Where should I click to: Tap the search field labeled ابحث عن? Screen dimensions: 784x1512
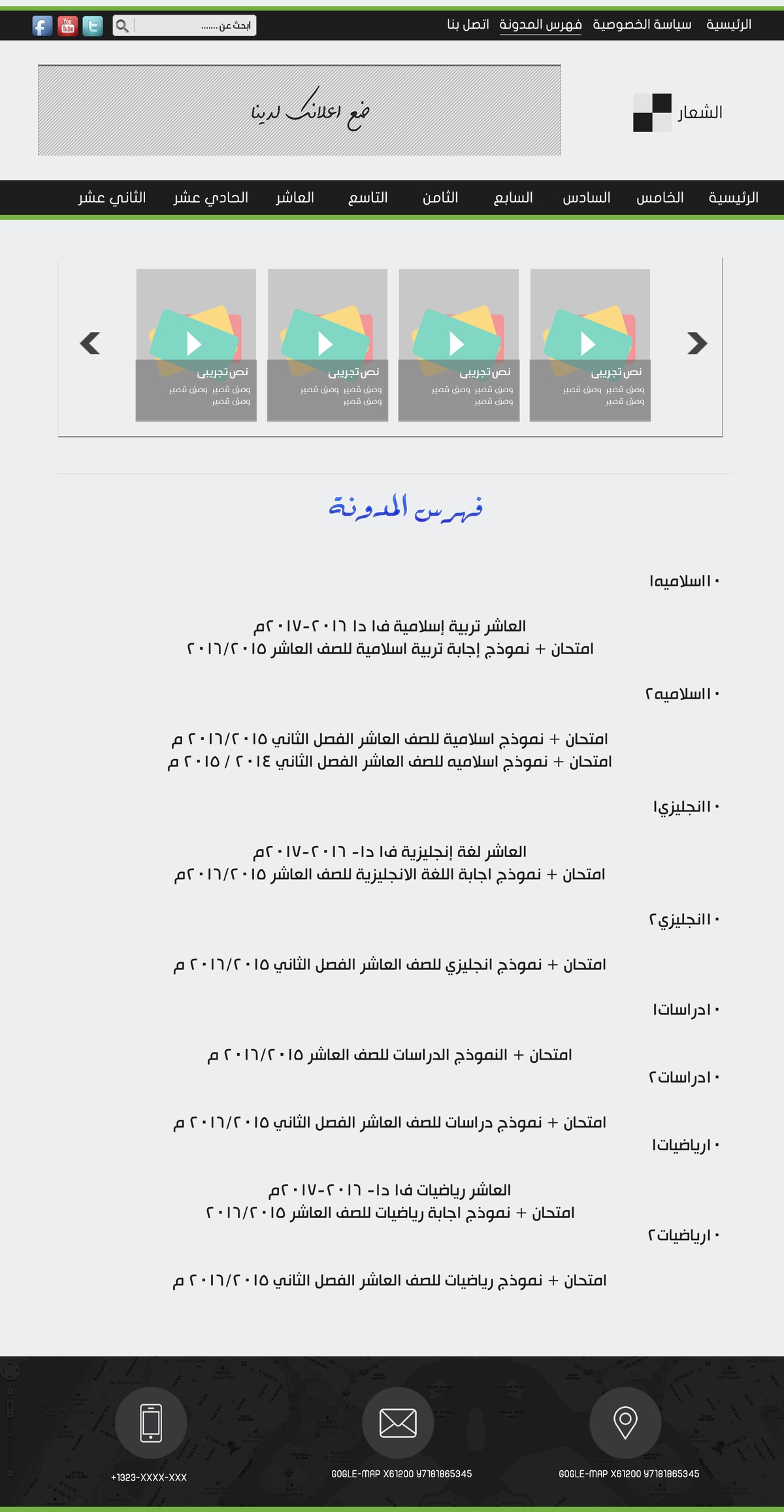[193, 25]
